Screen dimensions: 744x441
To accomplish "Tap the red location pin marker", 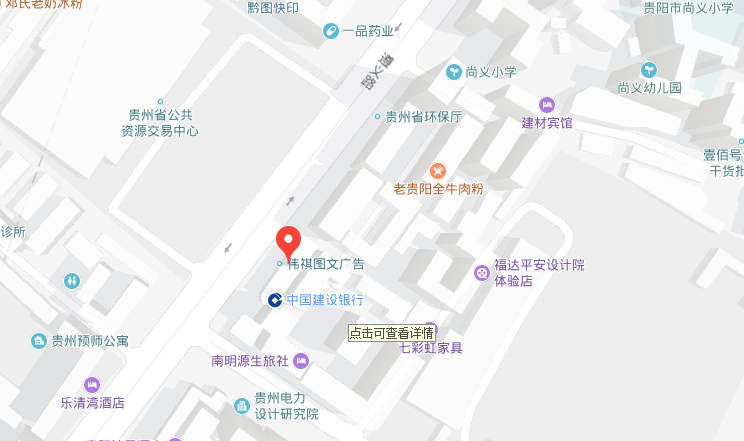I will pyautogui.click(x=288, y=240).
